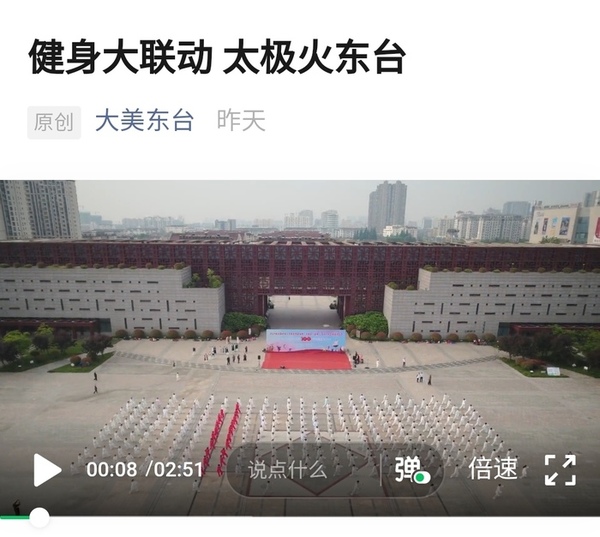Play the video
This screenshot has width=600, height=537.
pos(46,469)
